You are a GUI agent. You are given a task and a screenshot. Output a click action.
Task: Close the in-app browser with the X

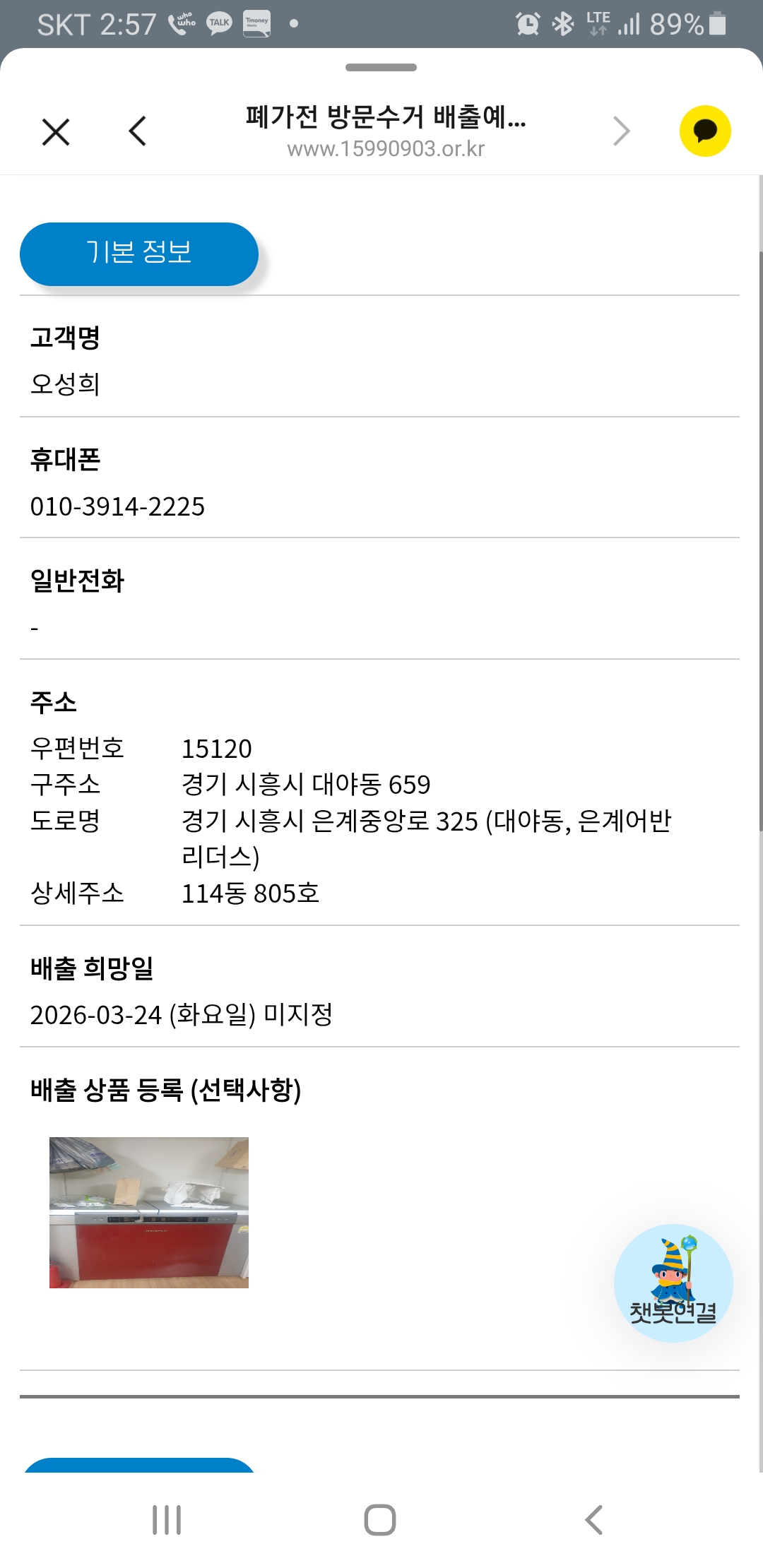pyautogui.click(x=56, y=132)
